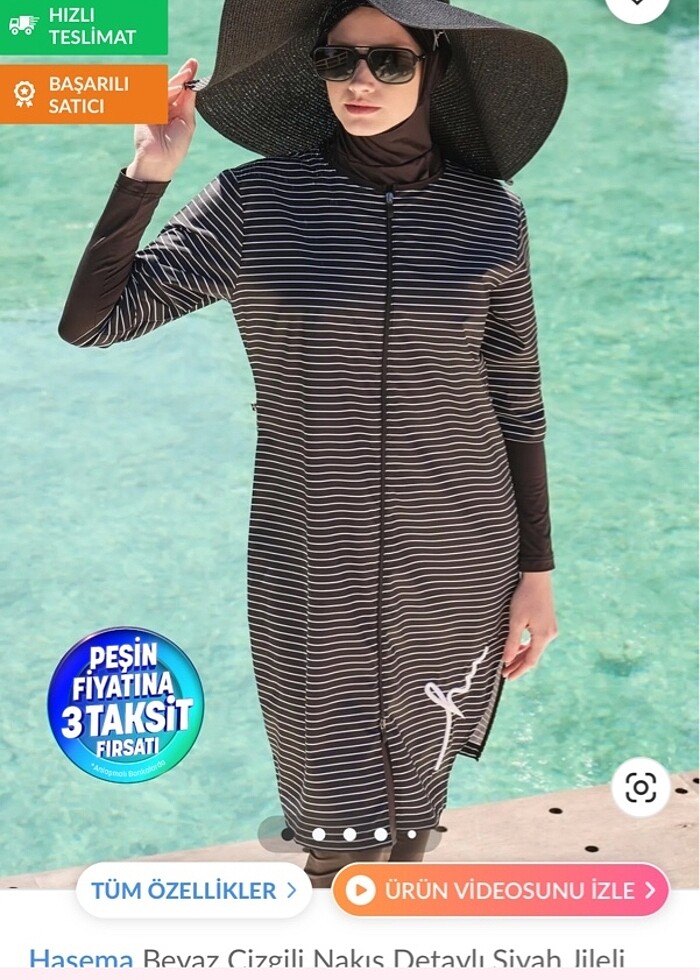Open TÜM ÖZELLİKLER to see all features
The width and height of the screenshot is (700, 980).
pyautogui.click(x=194, y=890)
